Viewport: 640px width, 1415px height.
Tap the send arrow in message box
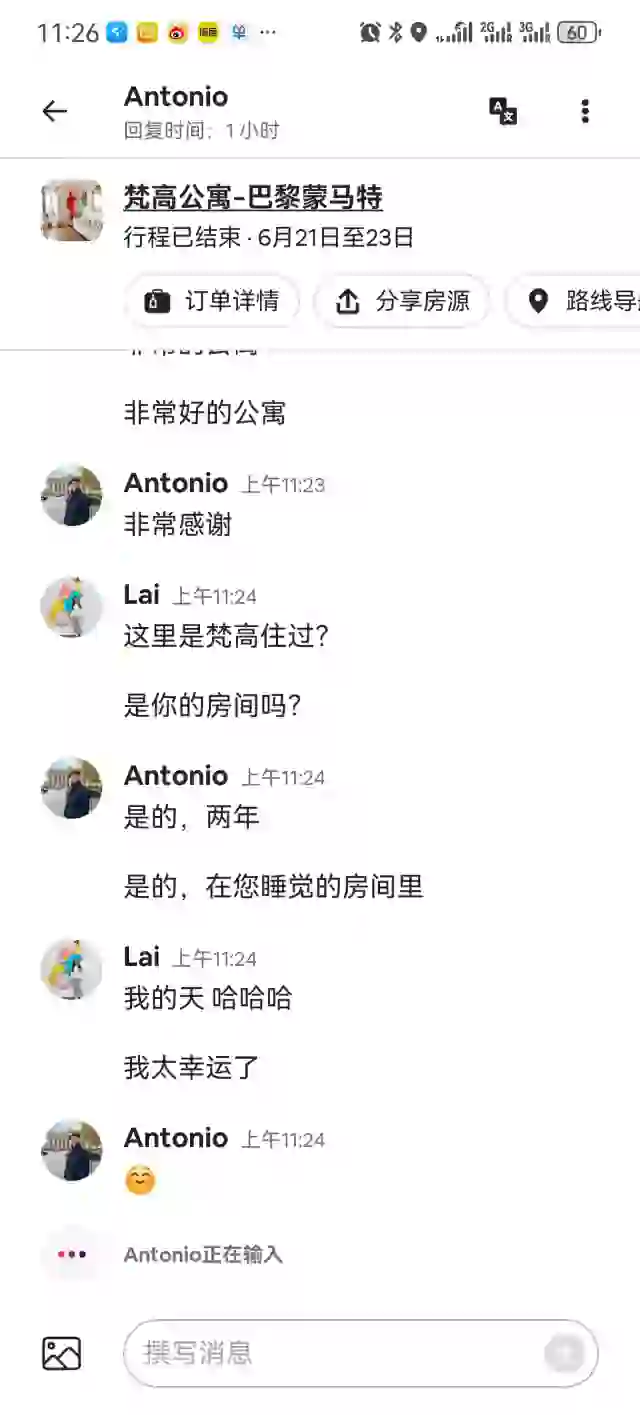(563, 1353)
